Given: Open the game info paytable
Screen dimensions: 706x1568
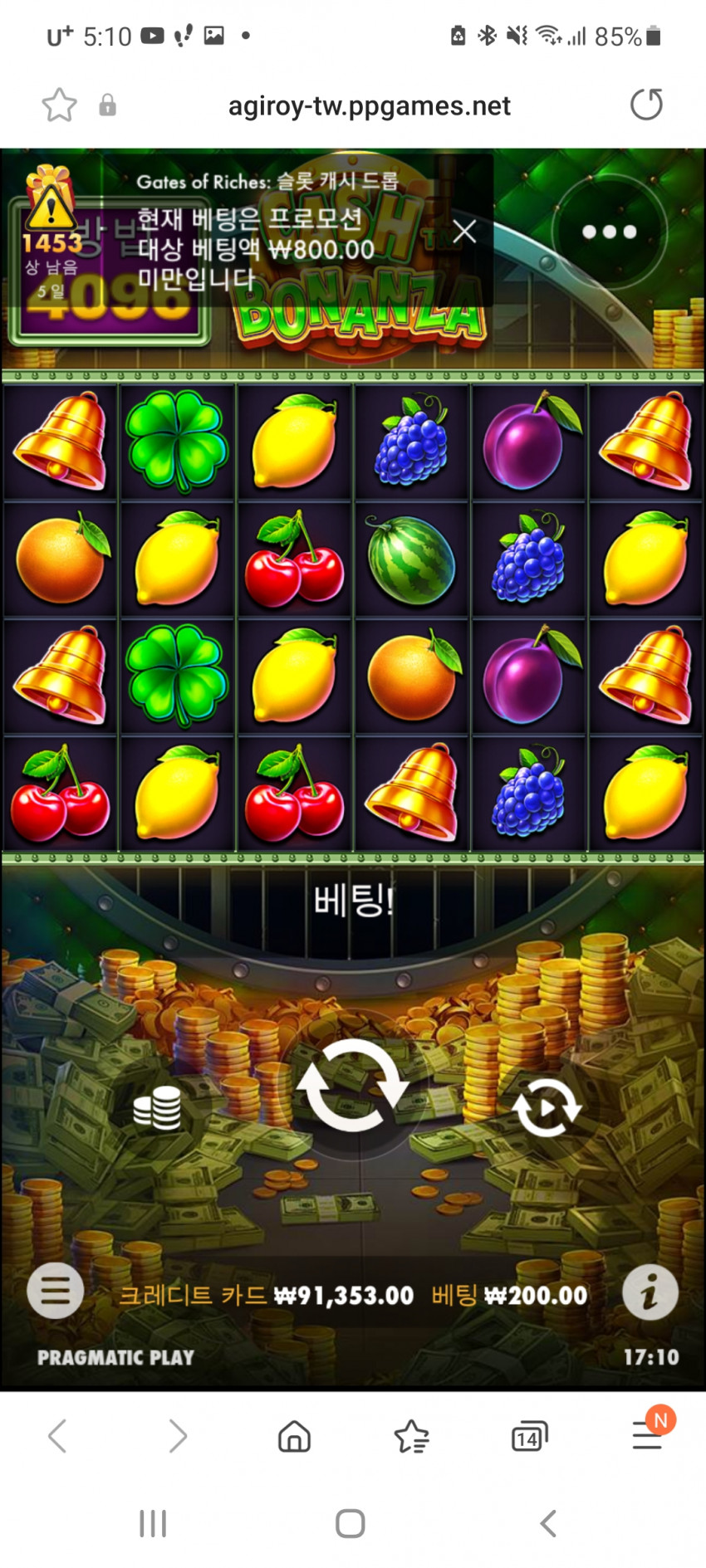Looking at the screenshot, I should [650, 1293].
